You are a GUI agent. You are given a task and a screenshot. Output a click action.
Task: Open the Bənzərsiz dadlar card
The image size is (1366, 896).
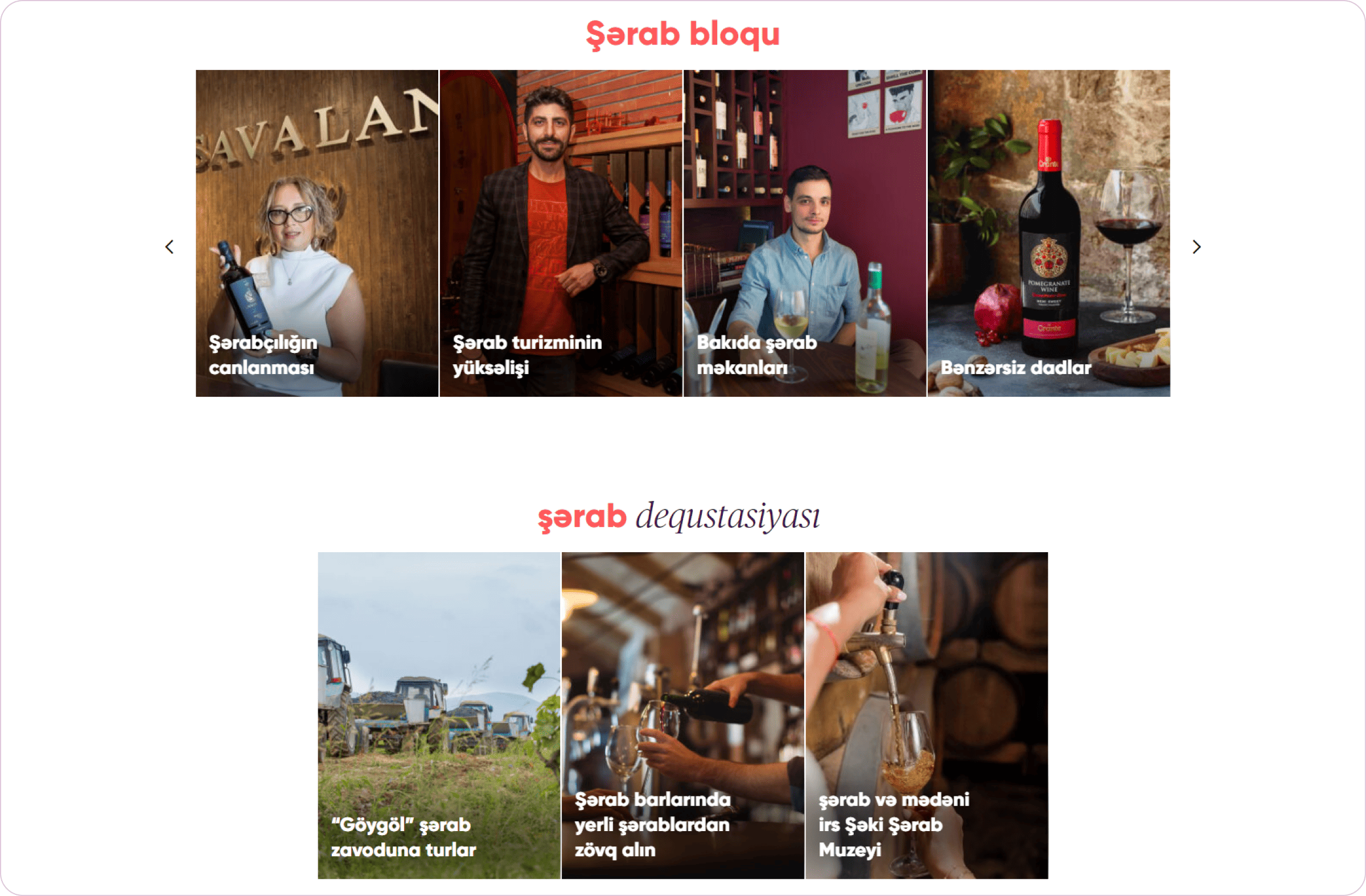1048,233
